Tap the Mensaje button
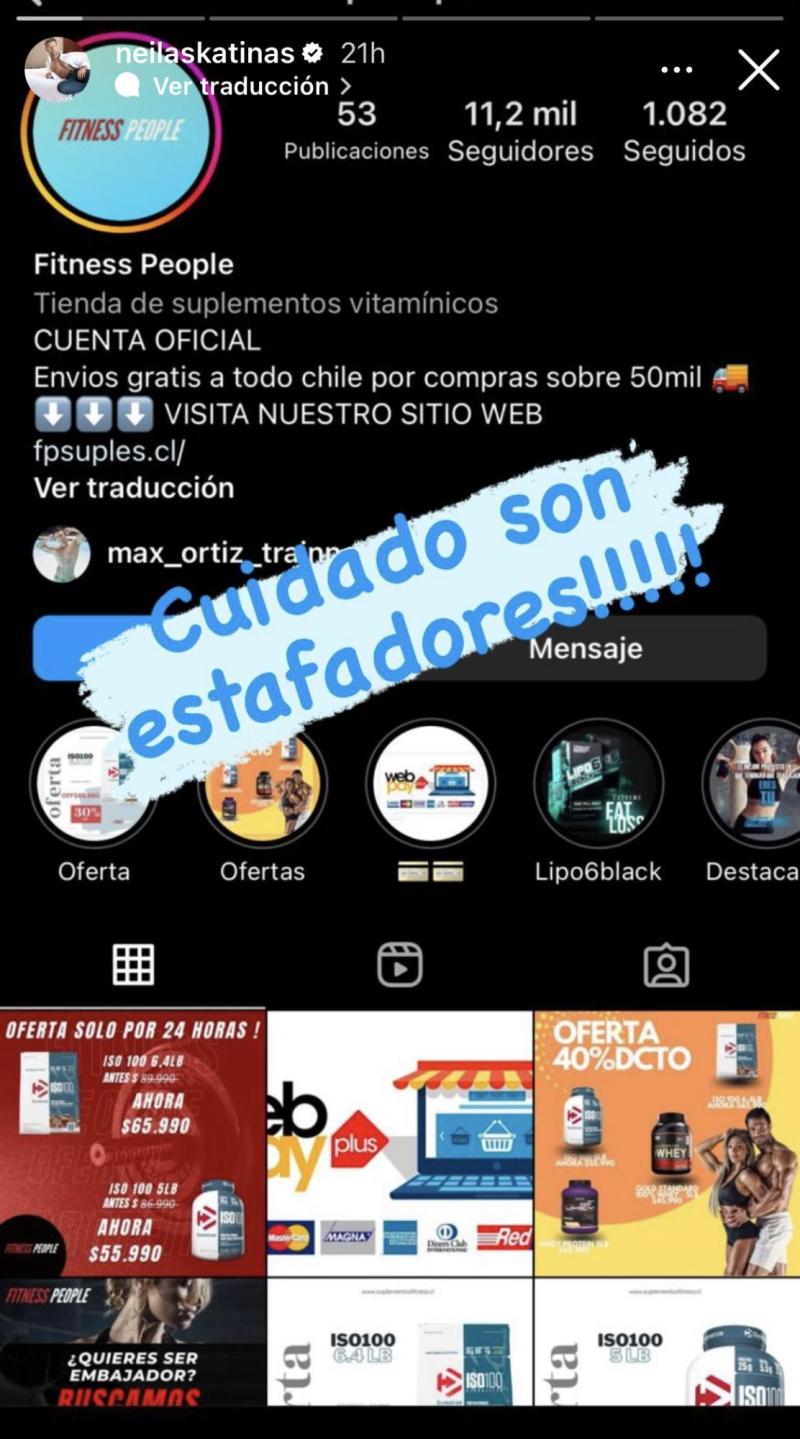 (x=584, y=647)
